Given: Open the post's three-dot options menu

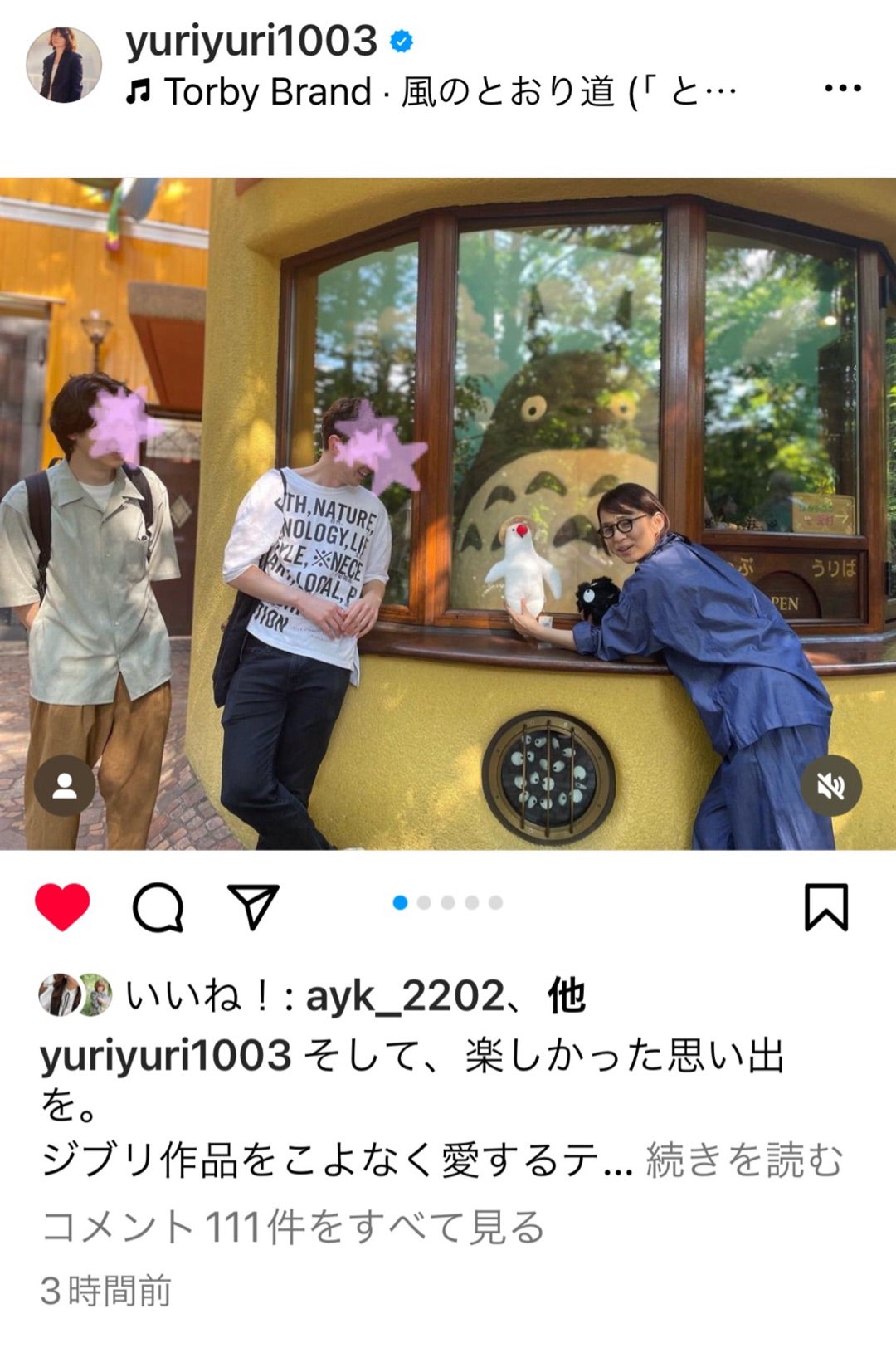Looking at the screenshot, I should click(842, 88).
